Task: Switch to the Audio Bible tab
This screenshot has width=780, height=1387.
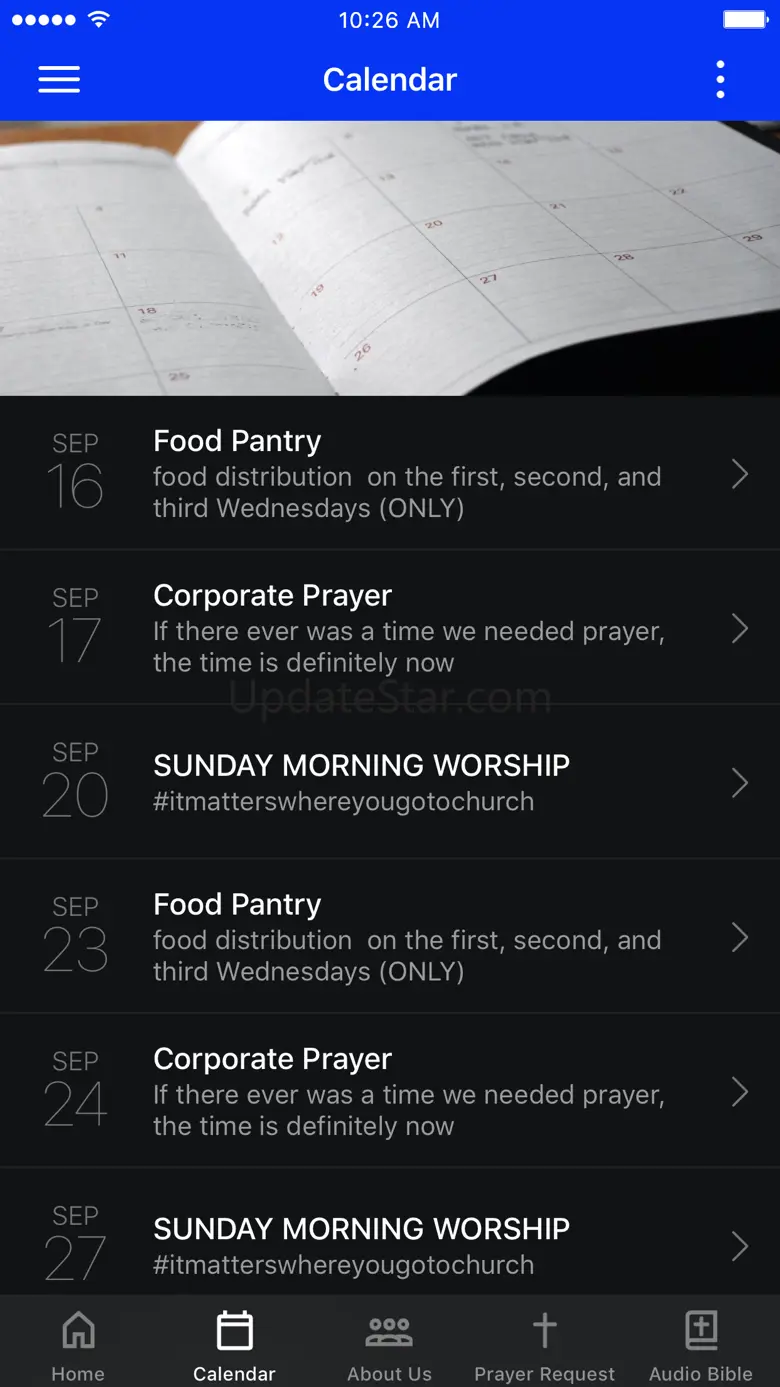Action: click(x=701, y=1345)
